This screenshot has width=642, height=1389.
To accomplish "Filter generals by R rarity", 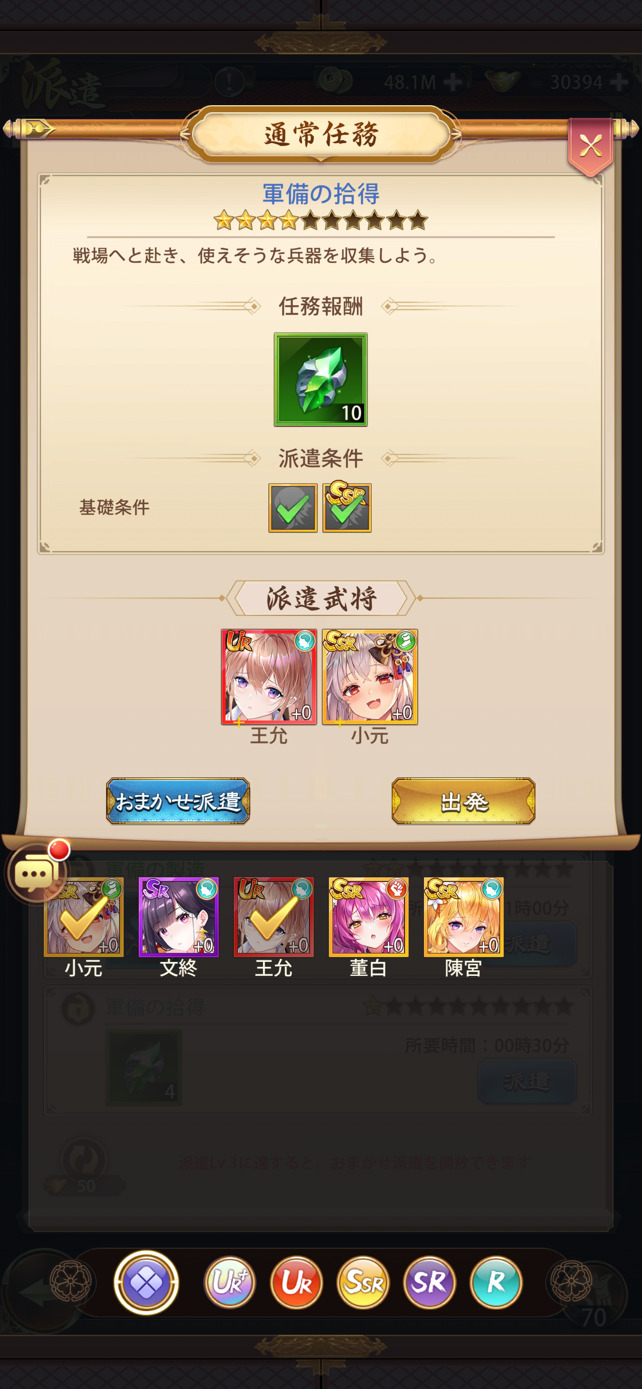I will pyautogui.click(x=496, y=1282).
